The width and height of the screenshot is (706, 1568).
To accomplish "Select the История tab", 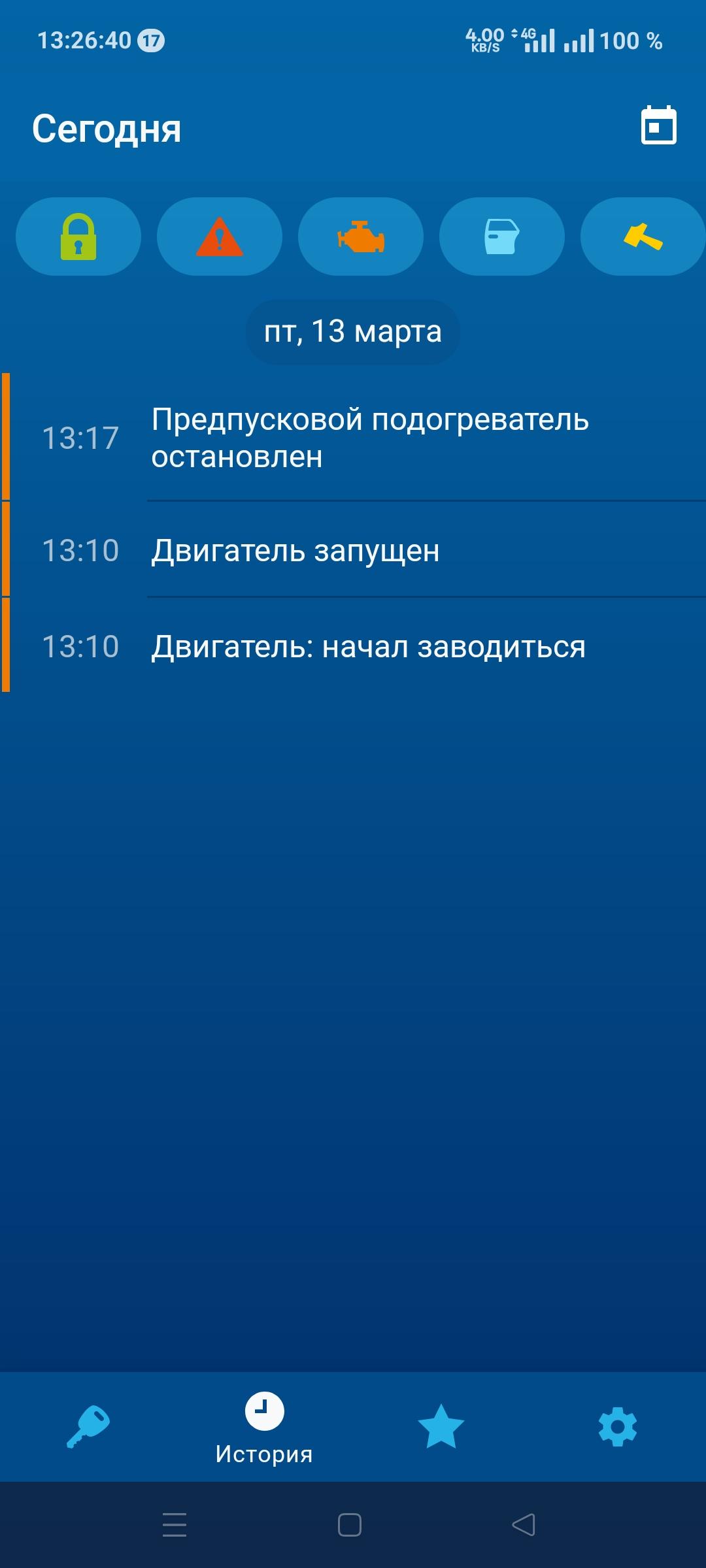I will [264, 1426].
